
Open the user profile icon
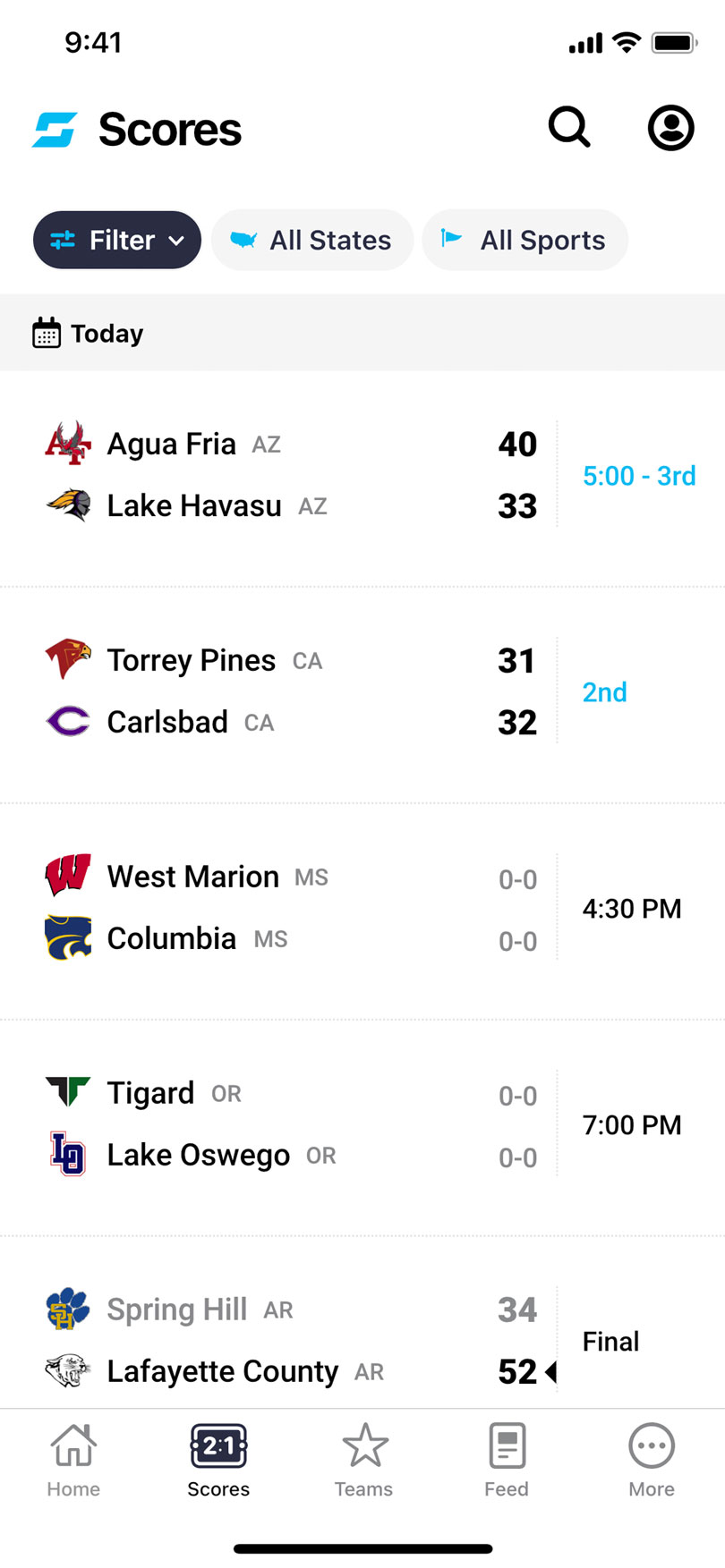click(670, 128)
